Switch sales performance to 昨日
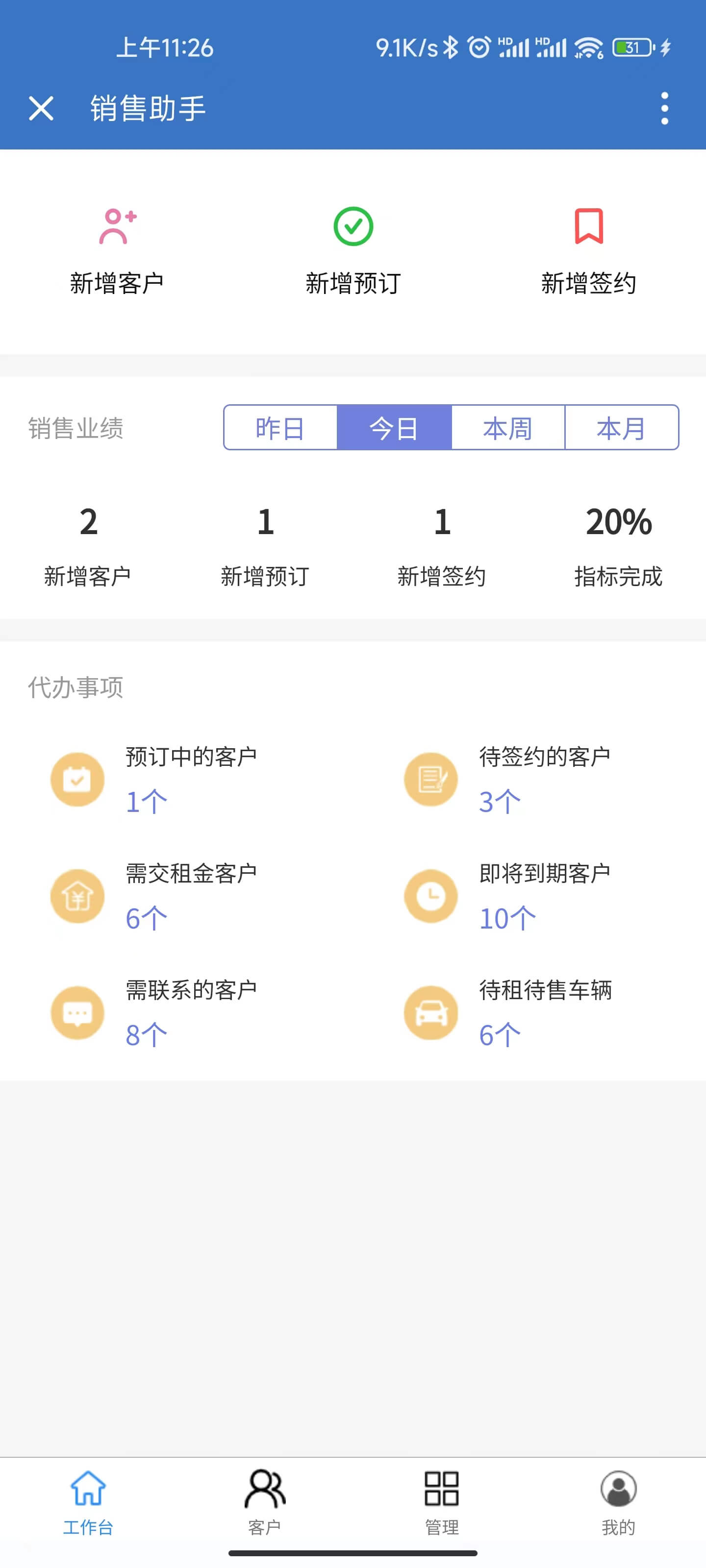 click(x=280, y=428)
